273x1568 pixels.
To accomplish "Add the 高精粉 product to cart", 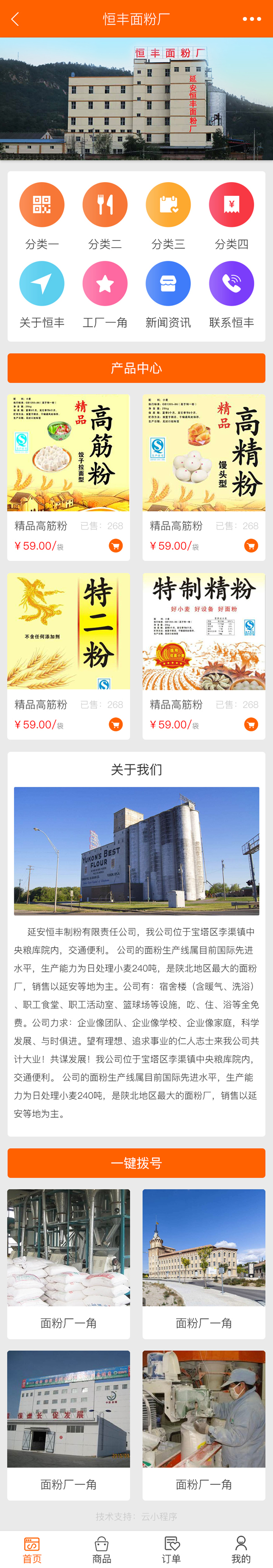I will [x=250, y=545].
